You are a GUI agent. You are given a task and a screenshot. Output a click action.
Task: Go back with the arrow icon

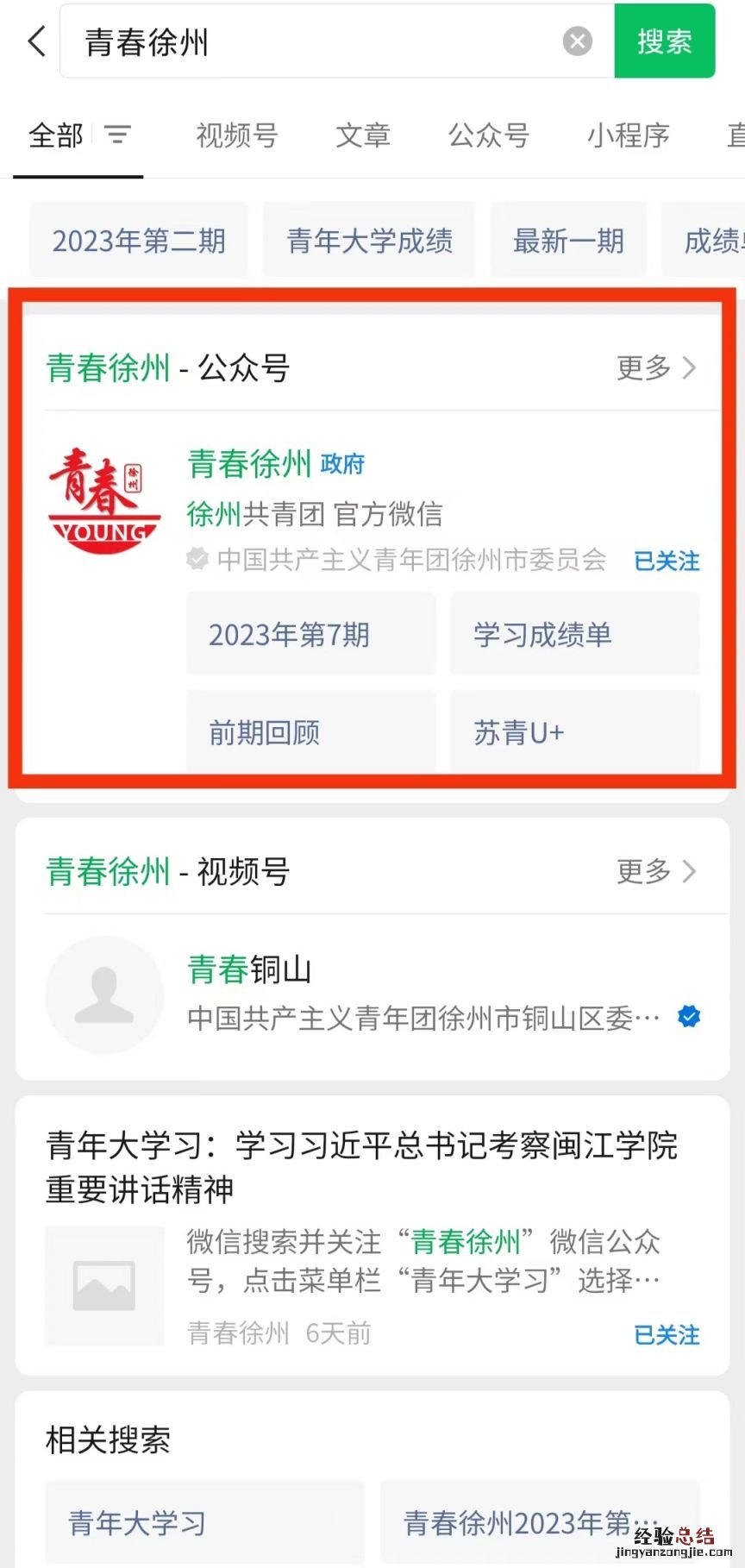coord(36,41)
